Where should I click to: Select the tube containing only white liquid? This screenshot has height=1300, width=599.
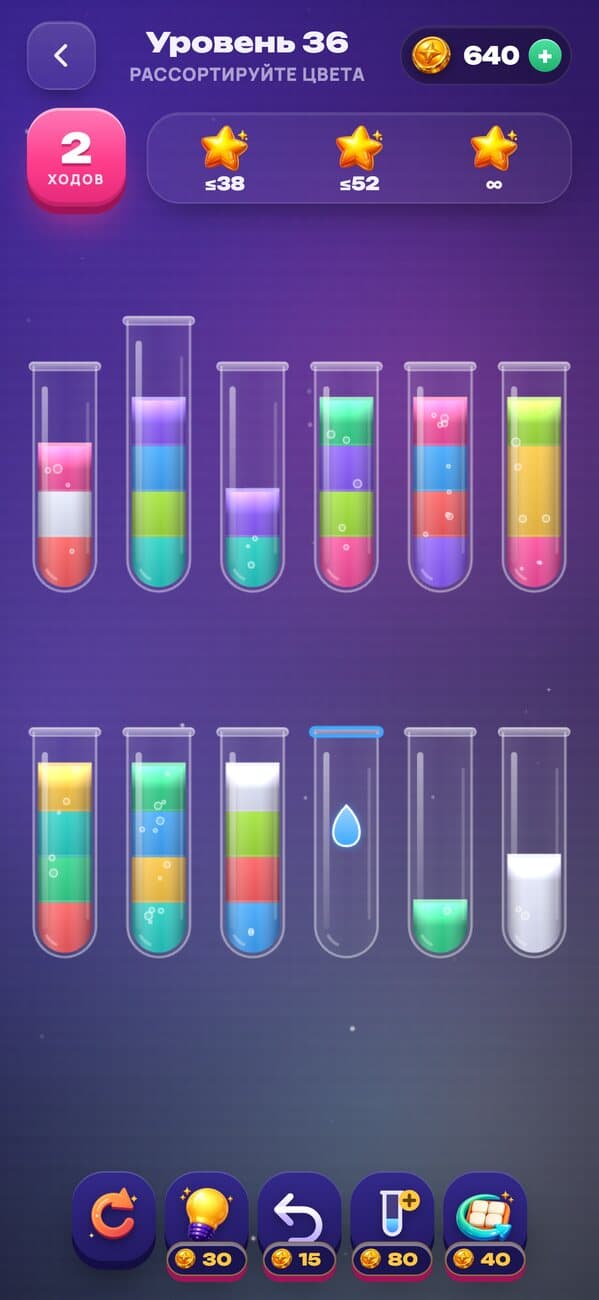[534, 842]
